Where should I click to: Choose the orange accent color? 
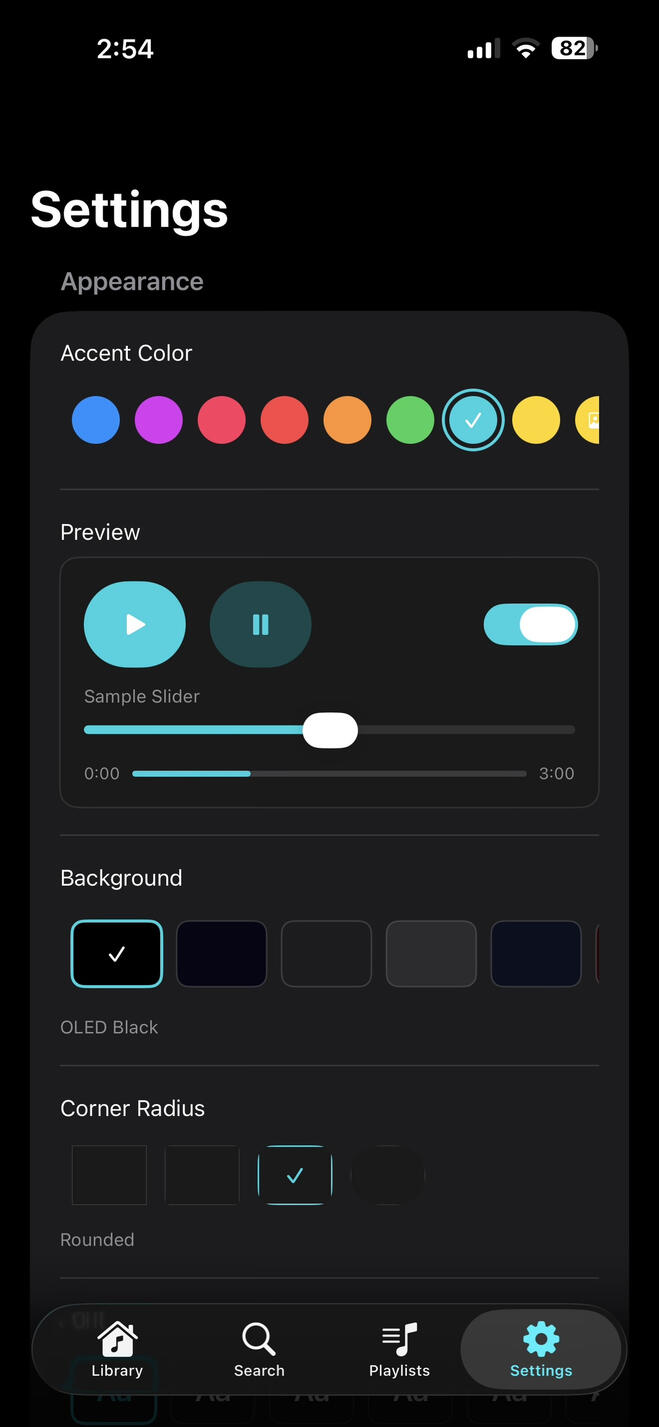pos(348,420)
